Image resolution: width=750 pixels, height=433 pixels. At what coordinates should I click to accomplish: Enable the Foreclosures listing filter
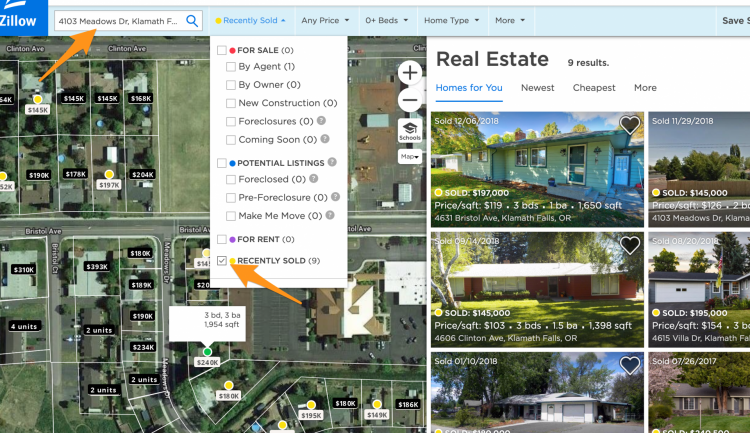tap(231, 122)
